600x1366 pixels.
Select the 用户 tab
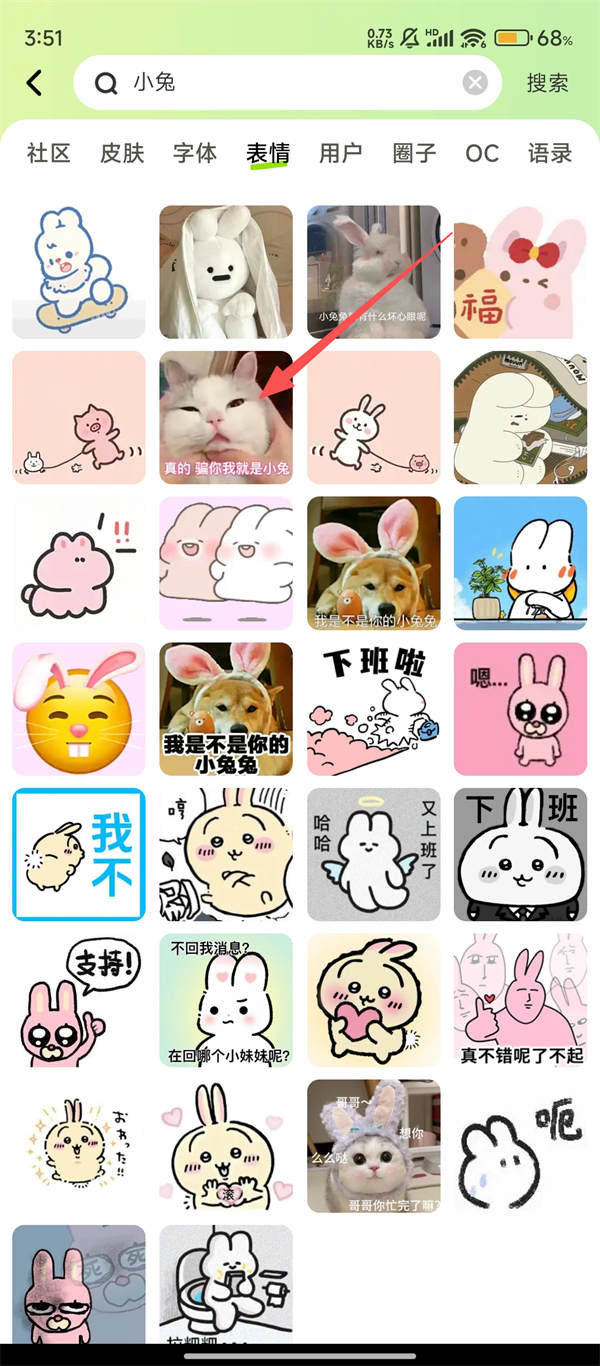(x=340, y=153)
